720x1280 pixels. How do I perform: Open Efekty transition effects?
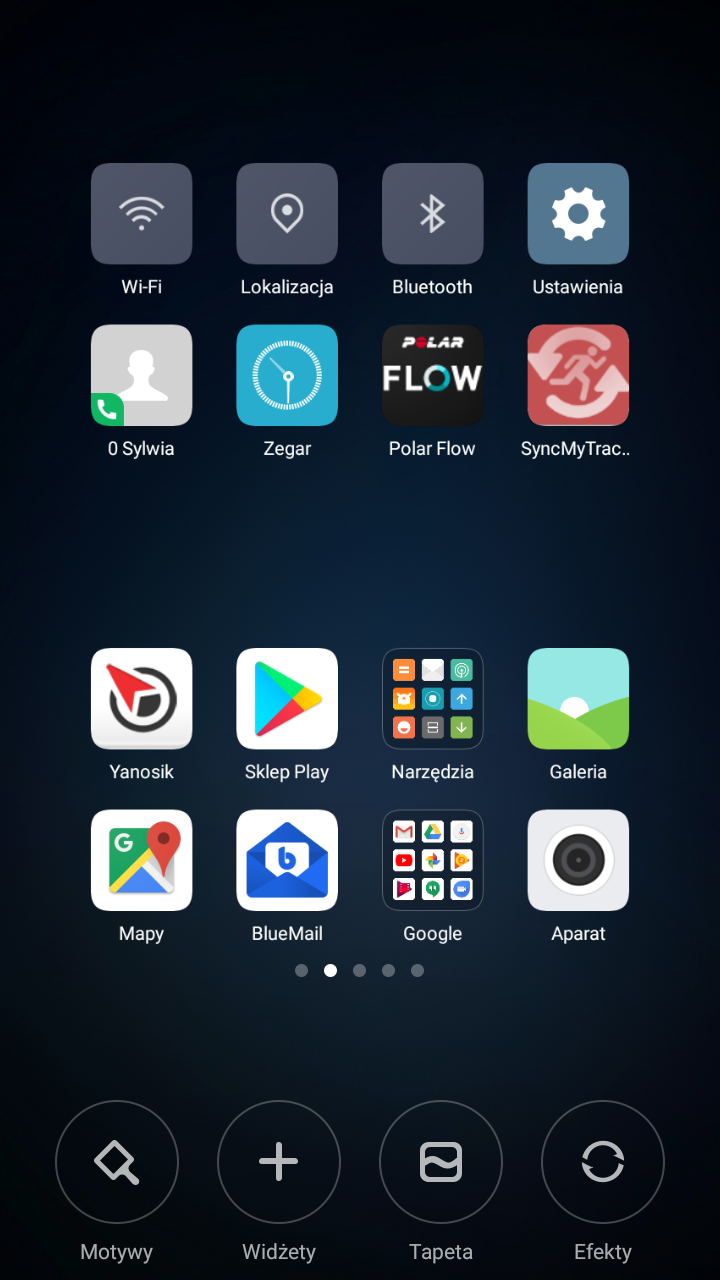tap(603, 1162)
